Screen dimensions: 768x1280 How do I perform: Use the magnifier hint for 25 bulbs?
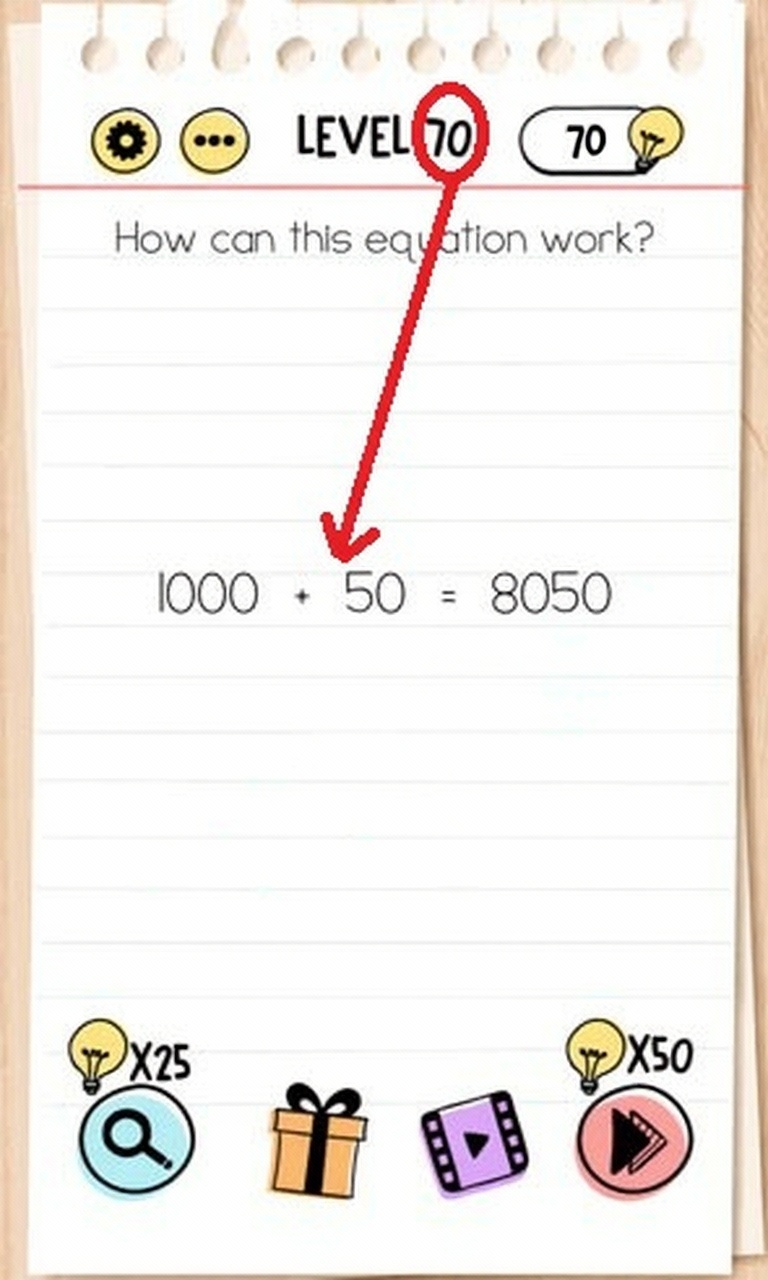tap(137, 1139)
